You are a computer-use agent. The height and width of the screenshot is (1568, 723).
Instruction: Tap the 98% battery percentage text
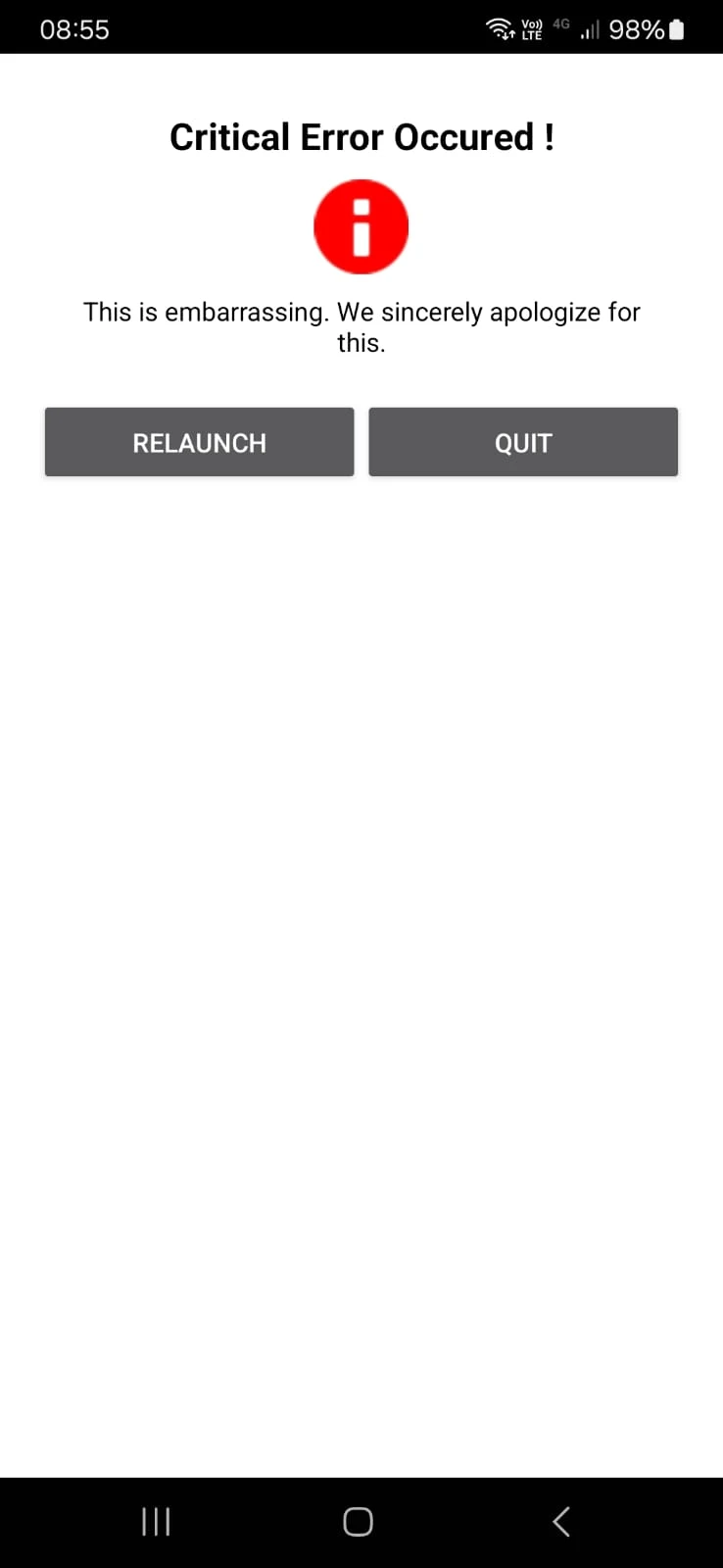click(x=638, y=28)
